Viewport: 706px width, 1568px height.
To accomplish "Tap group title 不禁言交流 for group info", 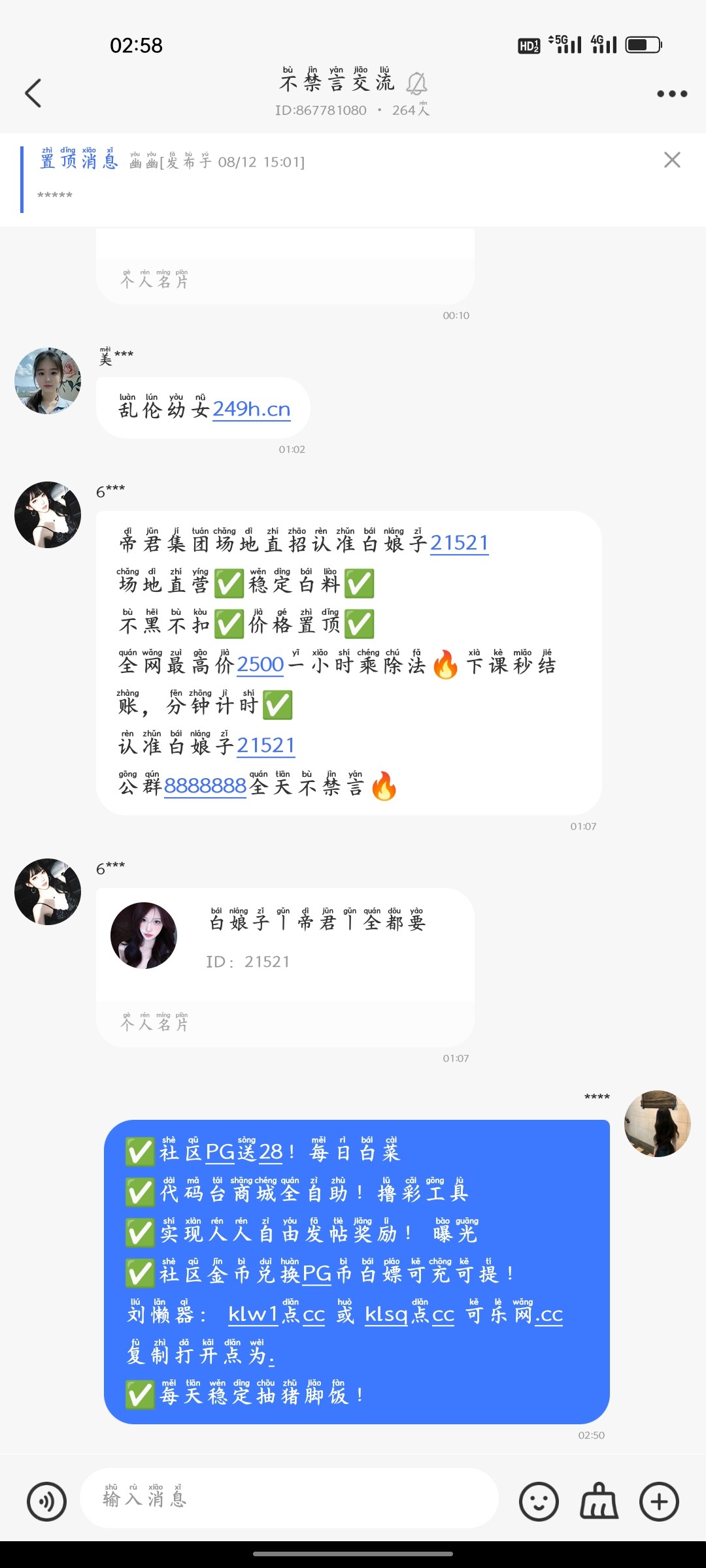I will point(337,82).
